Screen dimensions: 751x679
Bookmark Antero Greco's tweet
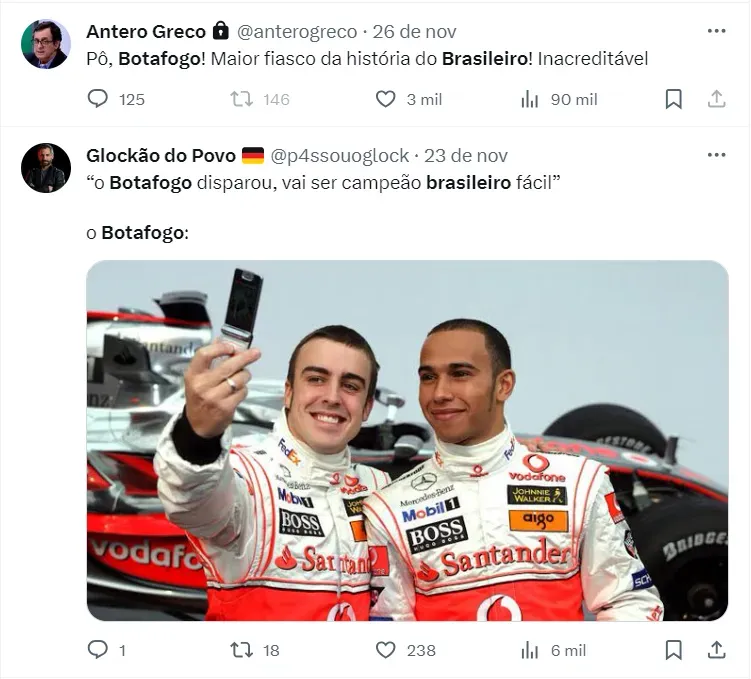[x=674, y=99]
